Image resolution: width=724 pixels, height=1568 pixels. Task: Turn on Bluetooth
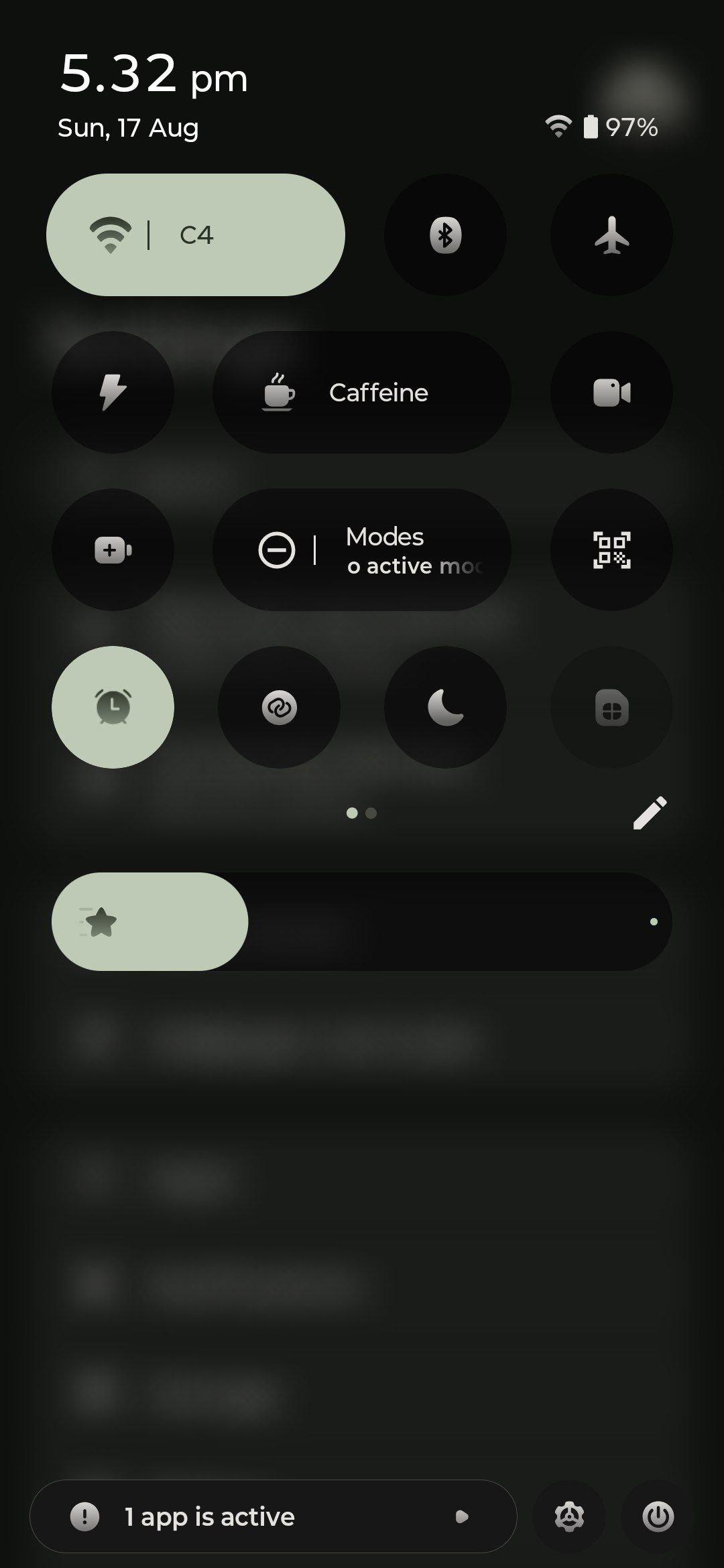pyautogui.click(x=445, y=235)
